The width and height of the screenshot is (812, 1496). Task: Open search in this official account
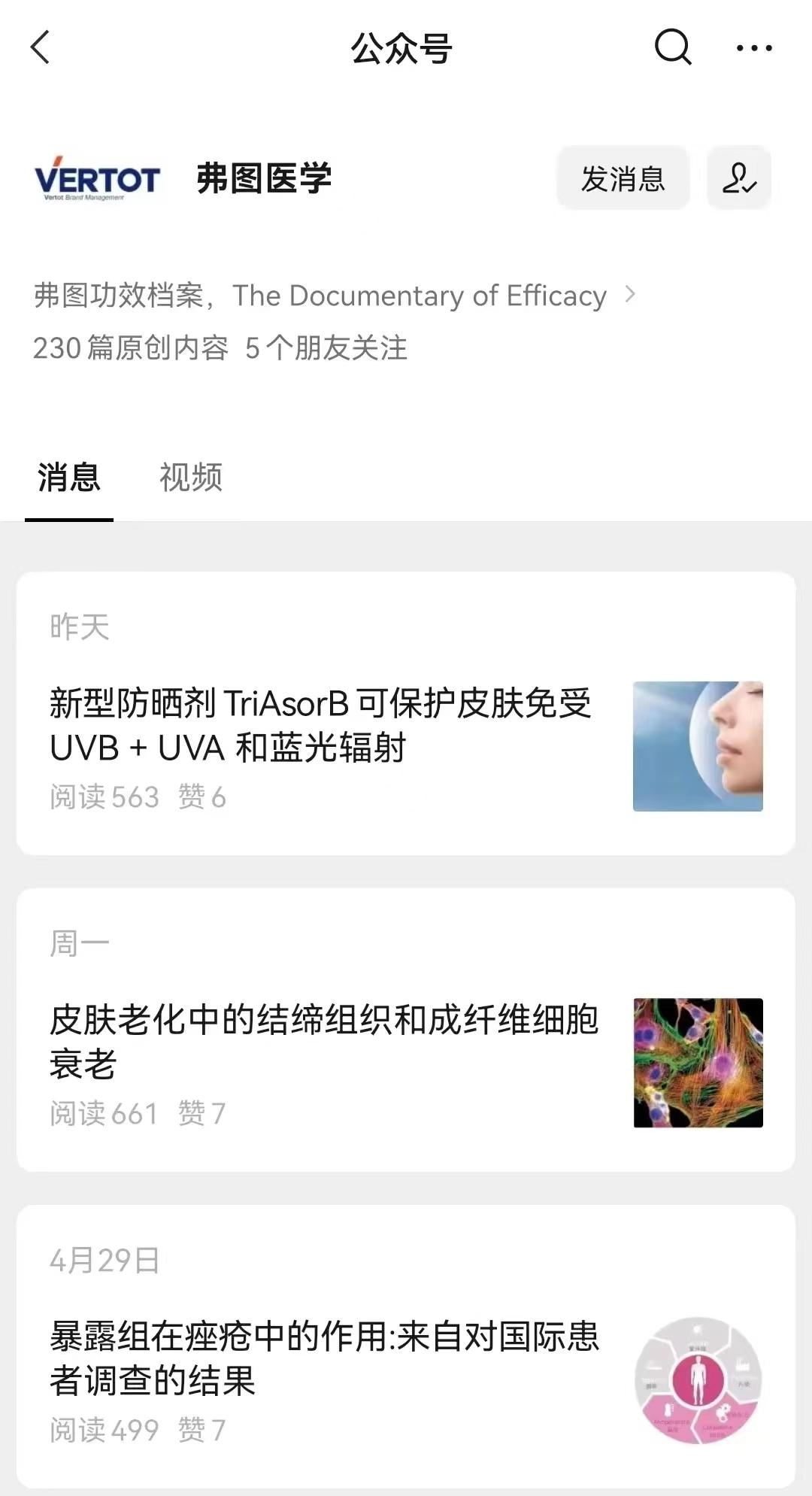672,48
